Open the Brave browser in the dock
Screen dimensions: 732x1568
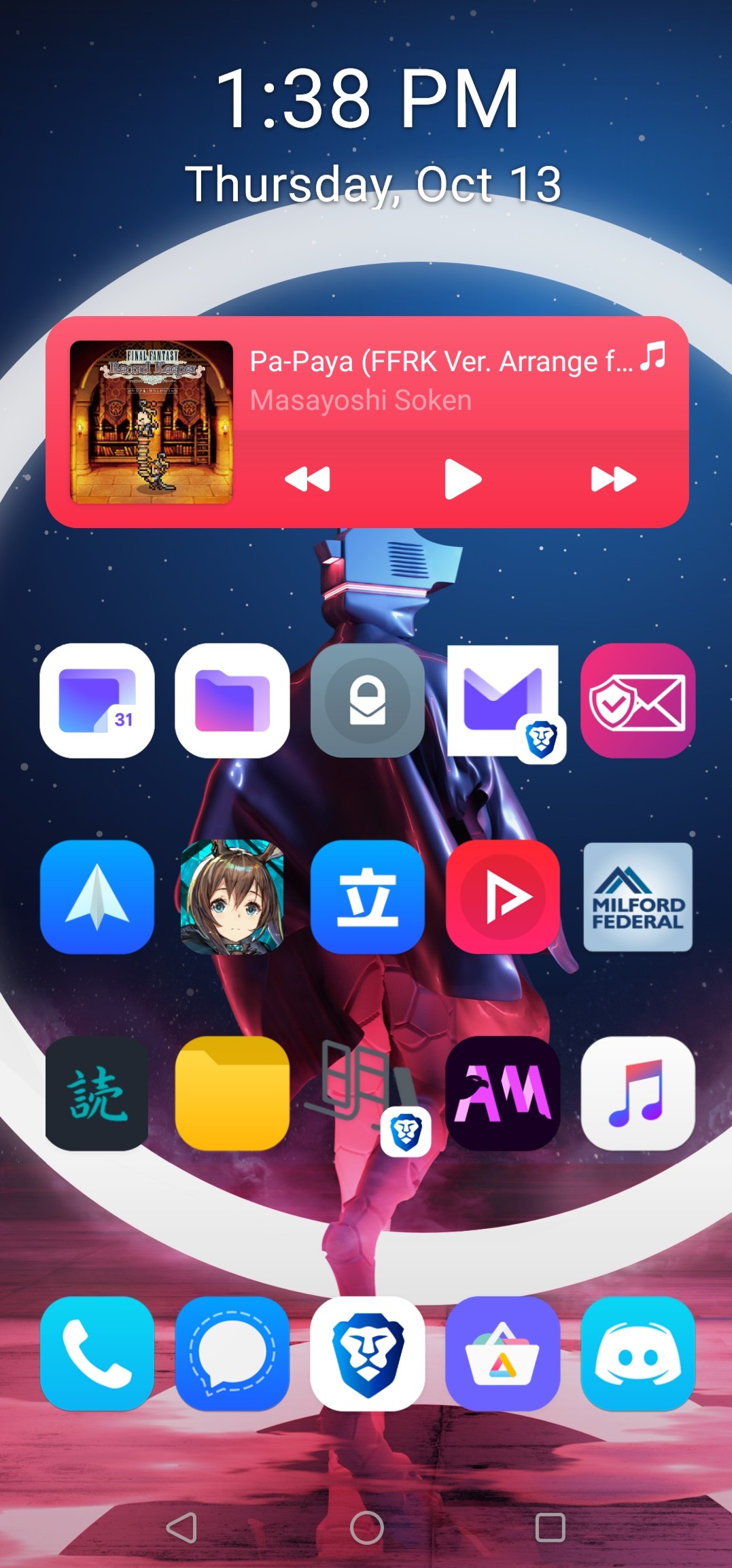click(368, 1354)
